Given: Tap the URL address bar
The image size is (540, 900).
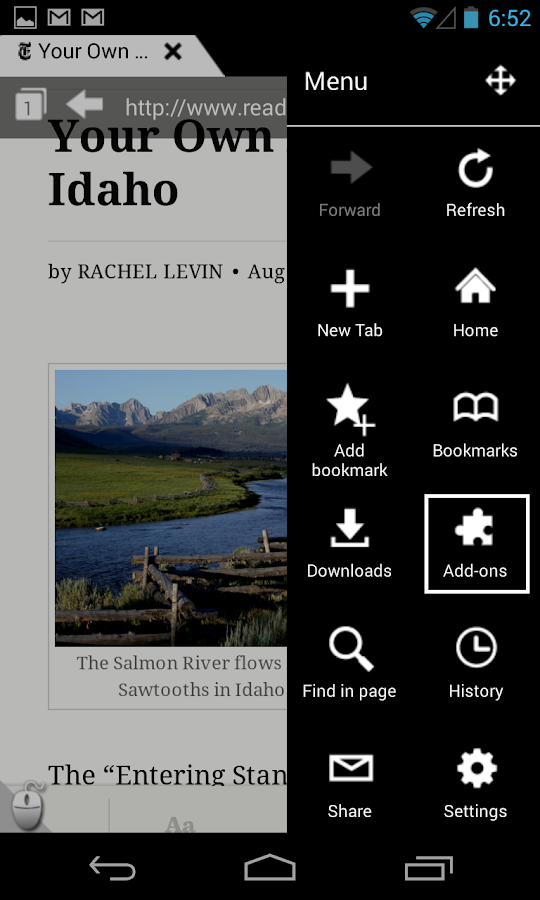Looking at the screenshot, I should (205, 107).
